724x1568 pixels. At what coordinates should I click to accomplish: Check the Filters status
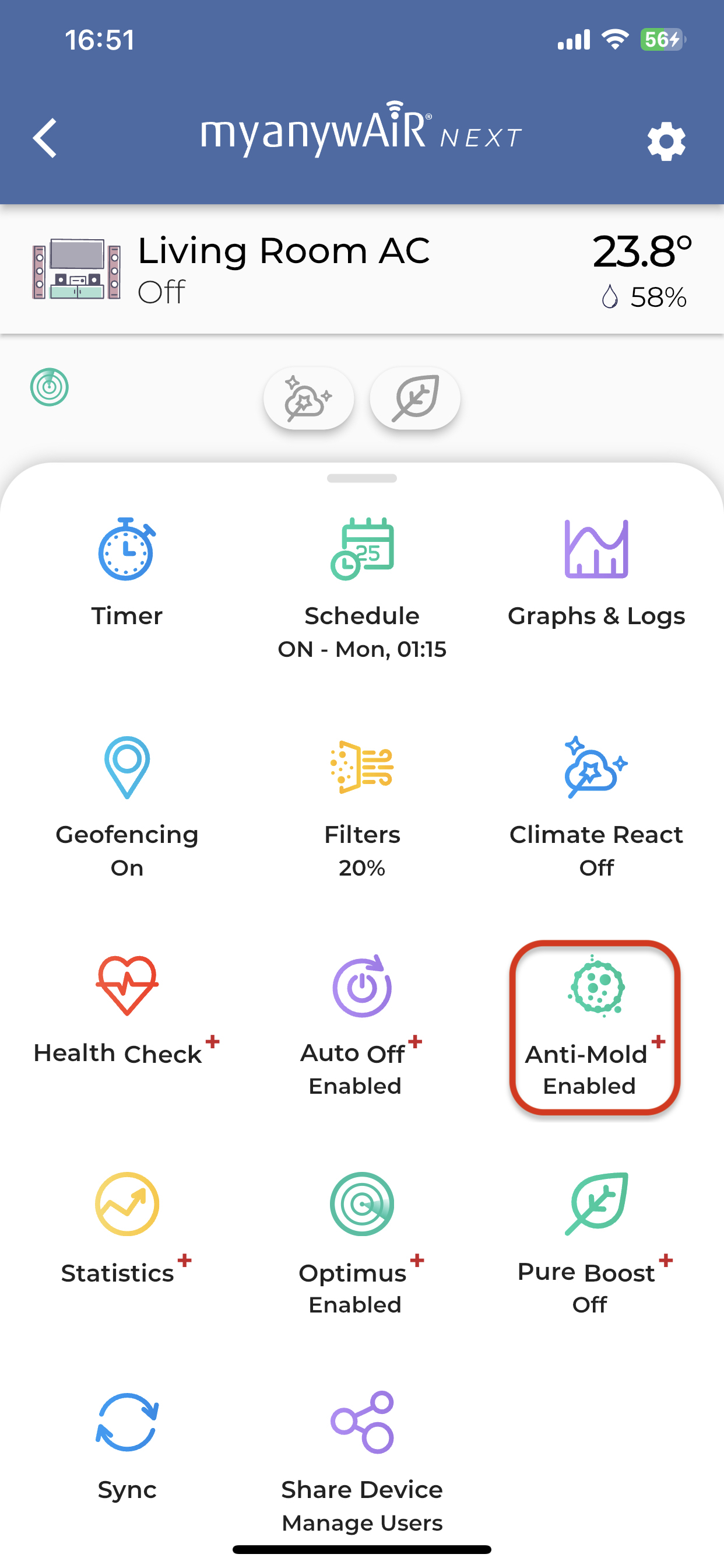point(362,803)
